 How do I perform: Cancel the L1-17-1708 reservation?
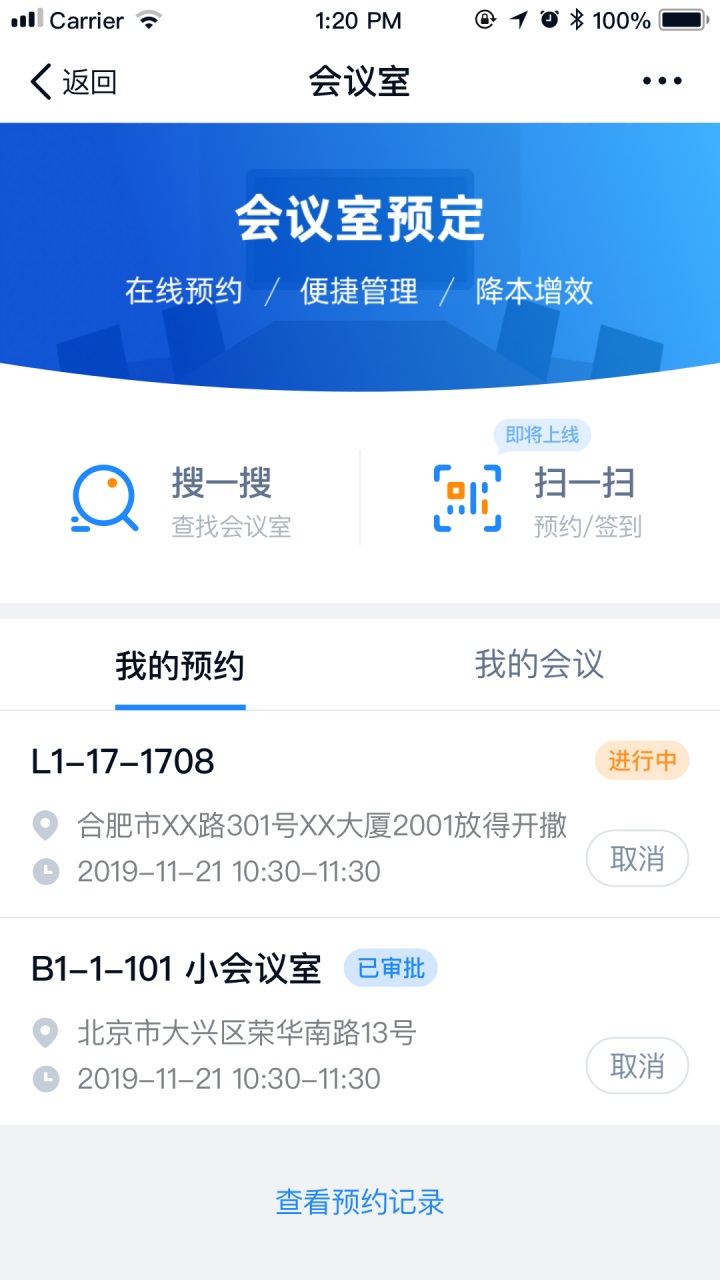tap(637, 858)
